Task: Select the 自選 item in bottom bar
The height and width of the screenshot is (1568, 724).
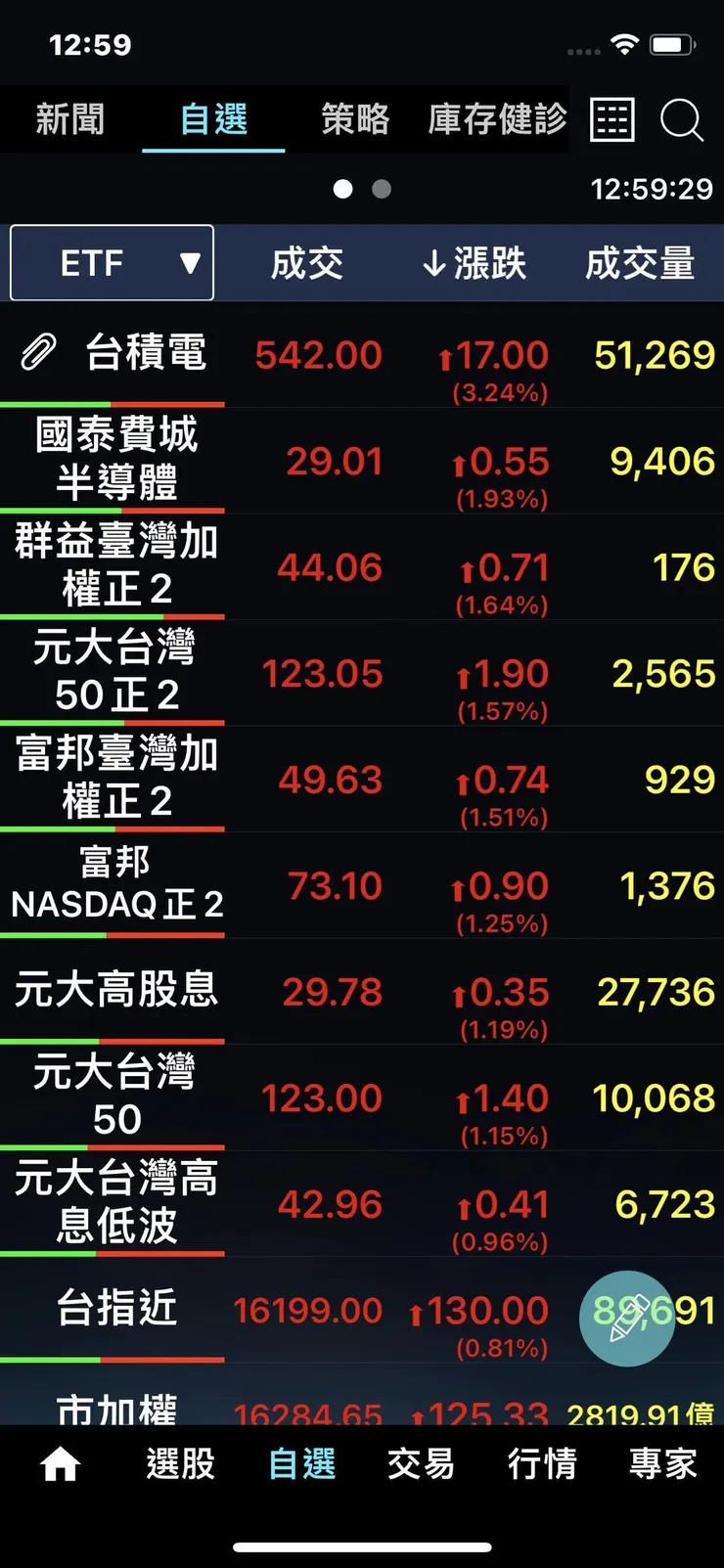Action: 300,1463
